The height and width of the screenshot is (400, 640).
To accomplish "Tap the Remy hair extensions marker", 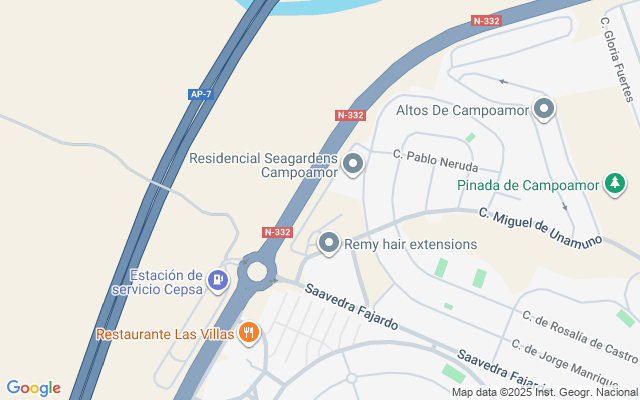I will 329,243.
